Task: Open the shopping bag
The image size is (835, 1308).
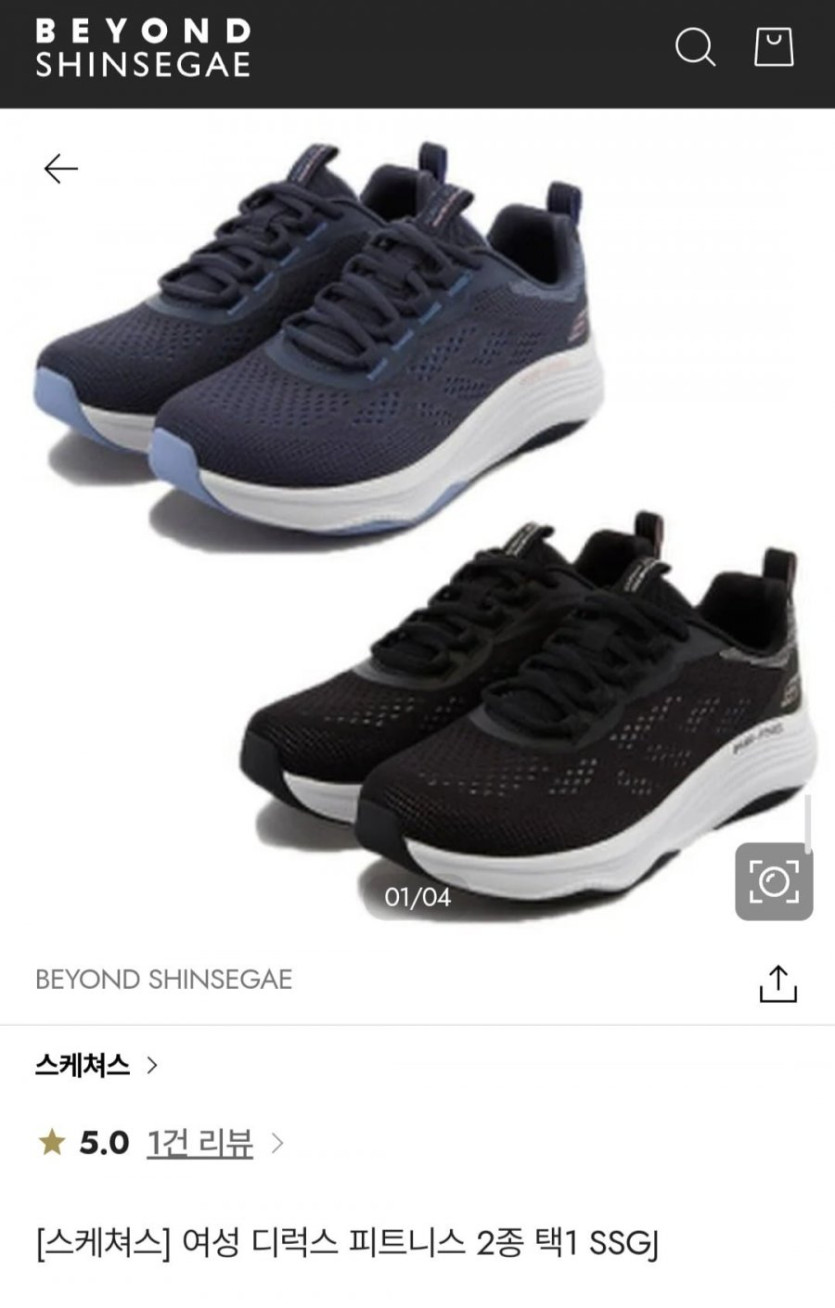Action: tap(773, 46)
